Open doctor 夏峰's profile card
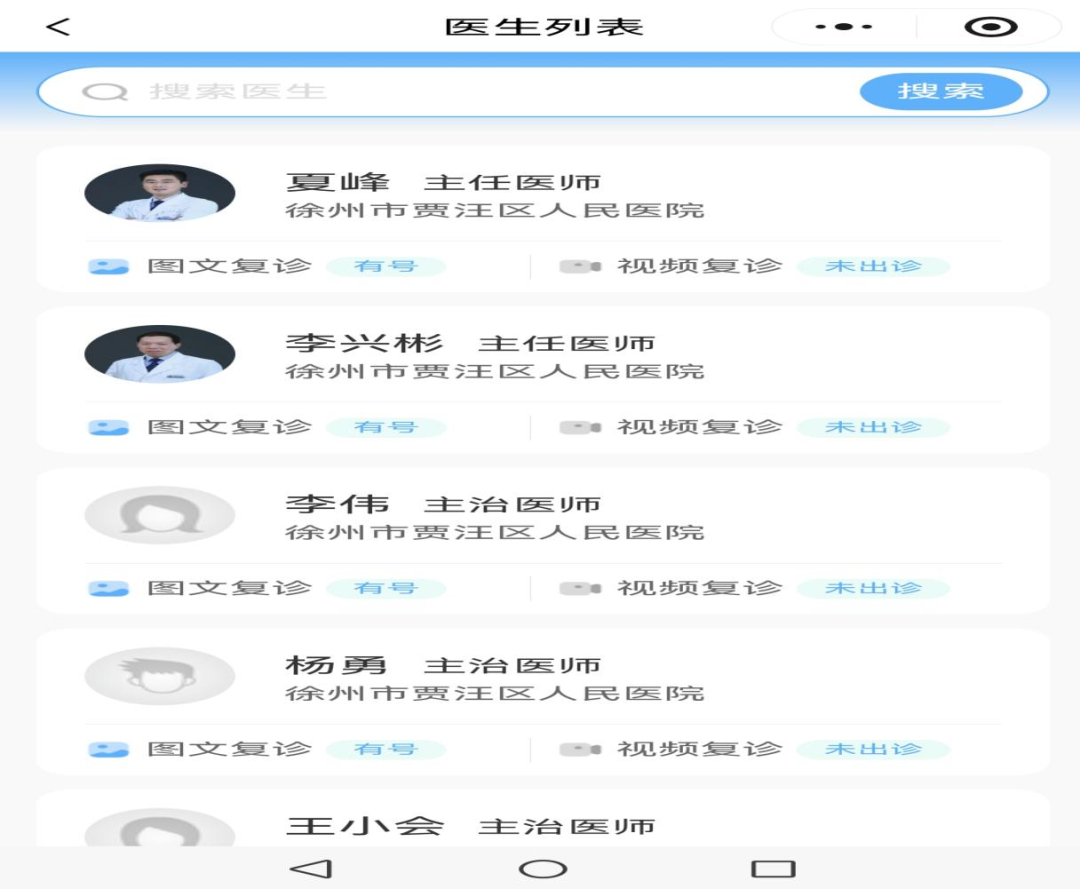This screenshot has height=889, width=1080. [494, 194]
